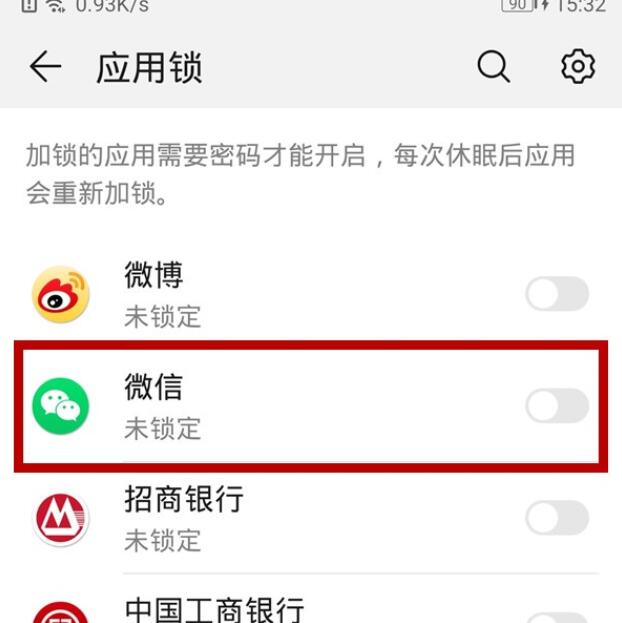Turn on lock for 微信
The image size is (622, 623).
pos(557,406)
